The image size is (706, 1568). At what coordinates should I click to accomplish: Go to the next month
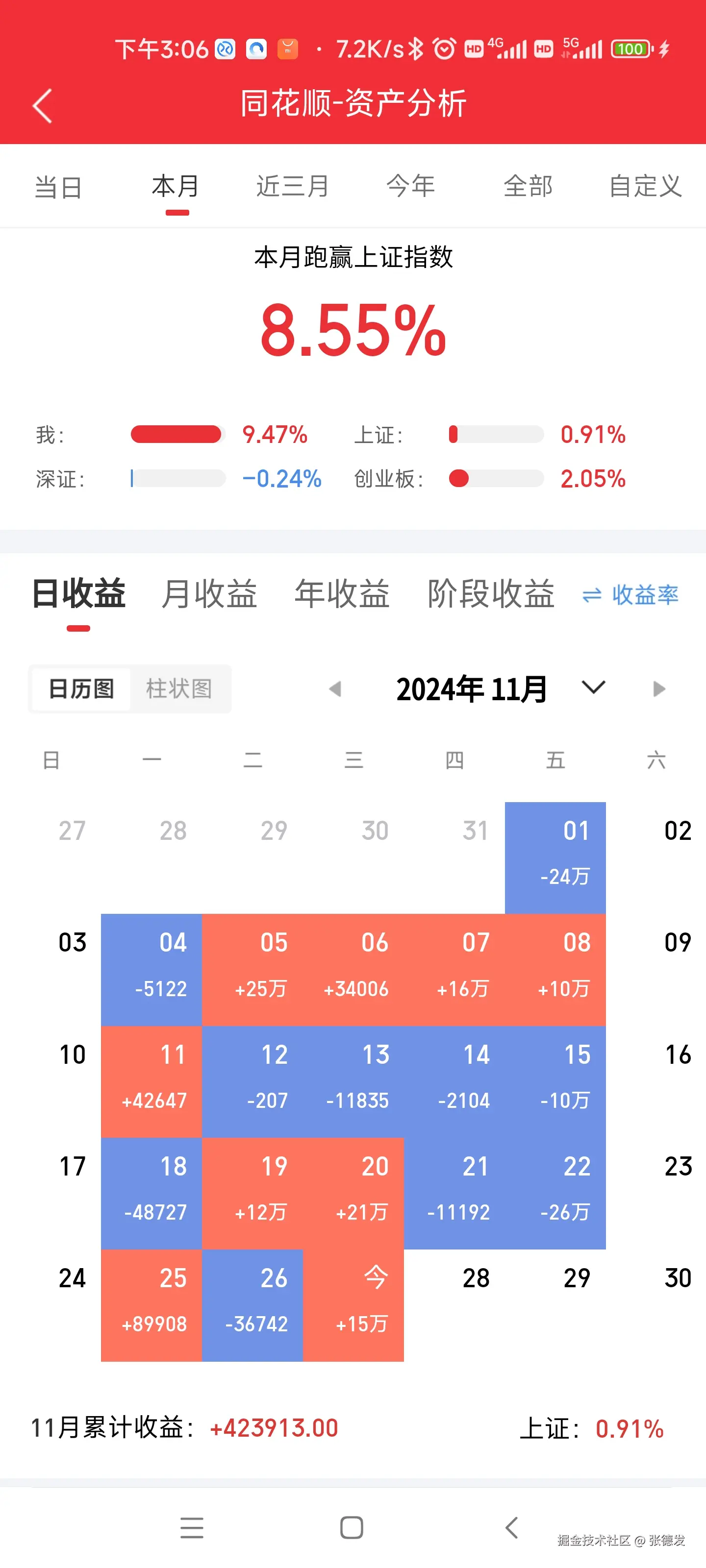coord(658,689)
